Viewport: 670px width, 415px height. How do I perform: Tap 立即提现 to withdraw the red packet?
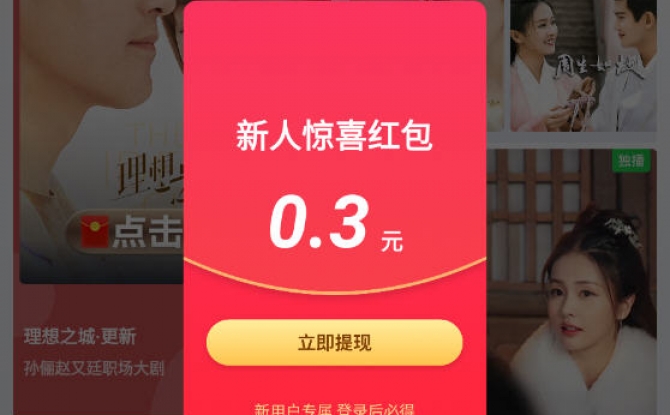334,343
